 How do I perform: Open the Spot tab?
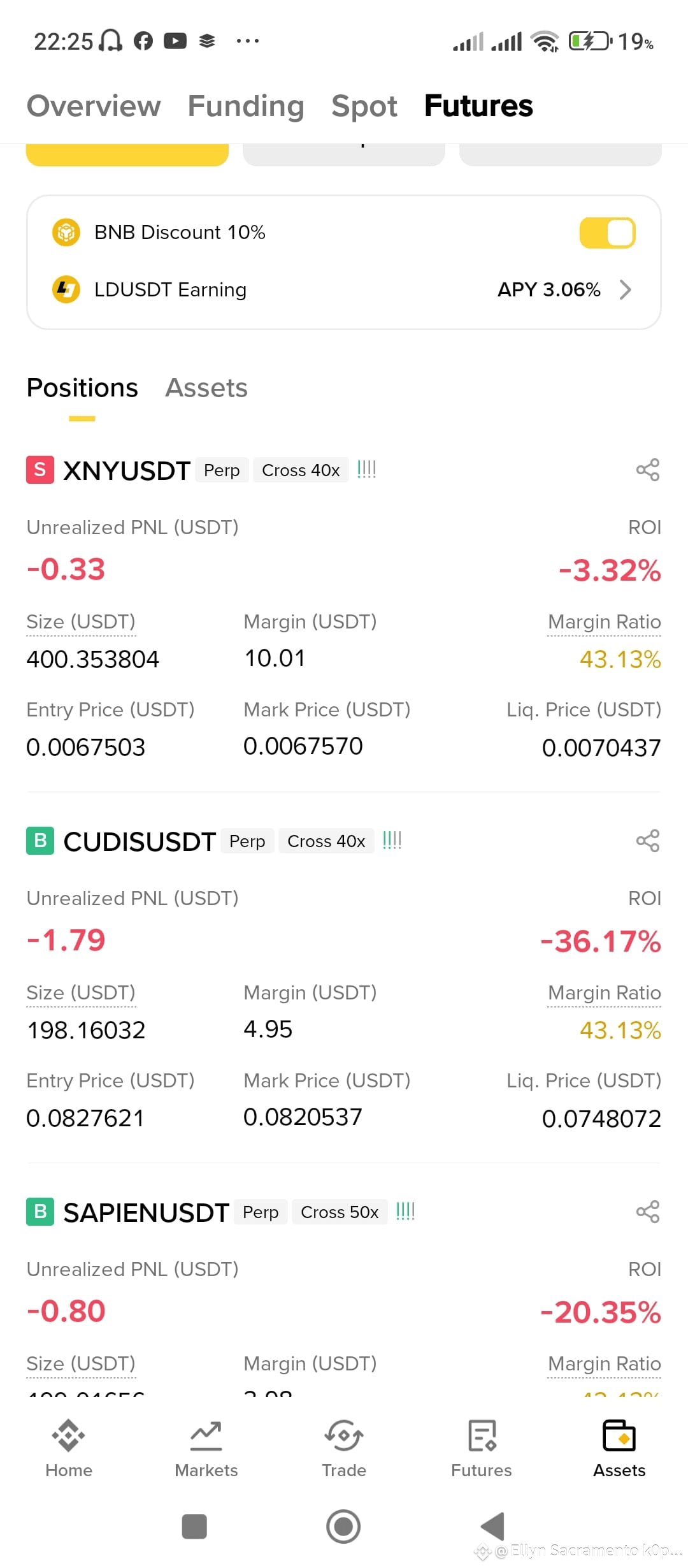(364, 106)
